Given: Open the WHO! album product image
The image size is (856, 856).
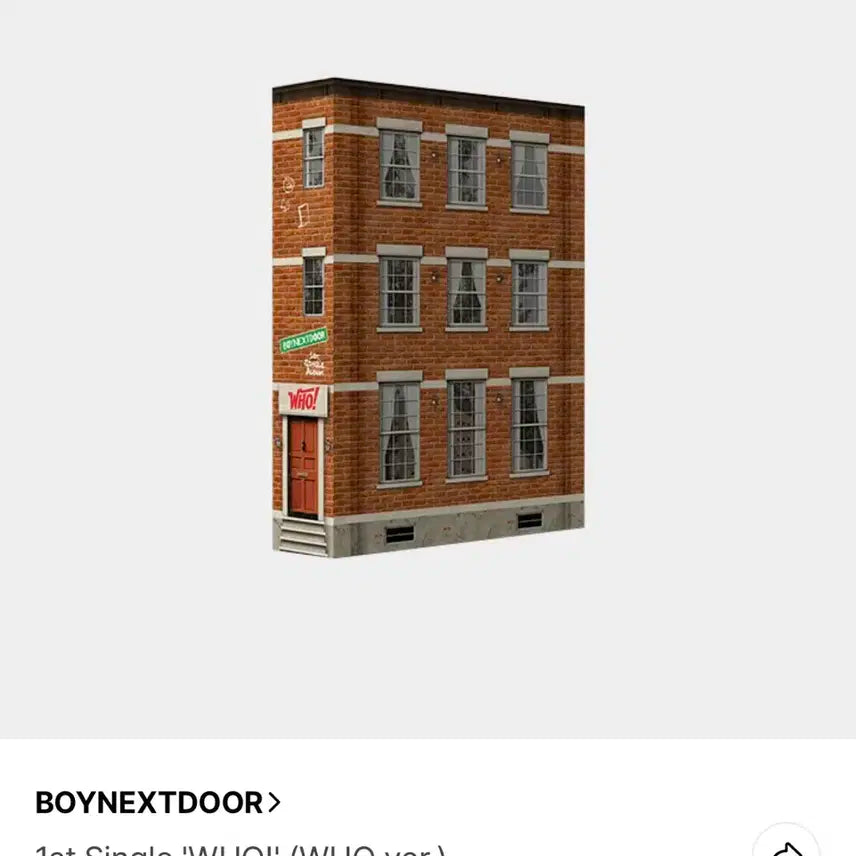Looking at the screenshot, I should click(x=428, y=318).
